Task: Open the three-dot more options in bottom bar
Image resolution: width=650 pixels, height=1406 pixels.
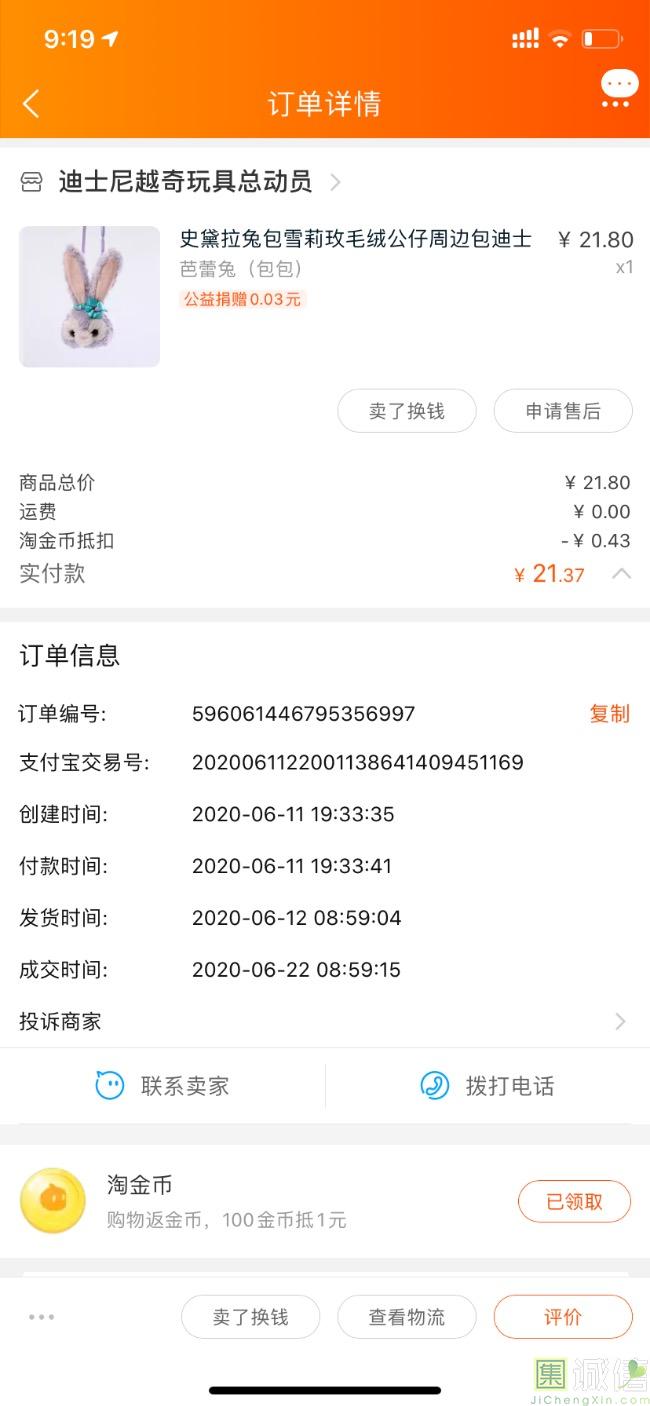Action: (42, 1317)
